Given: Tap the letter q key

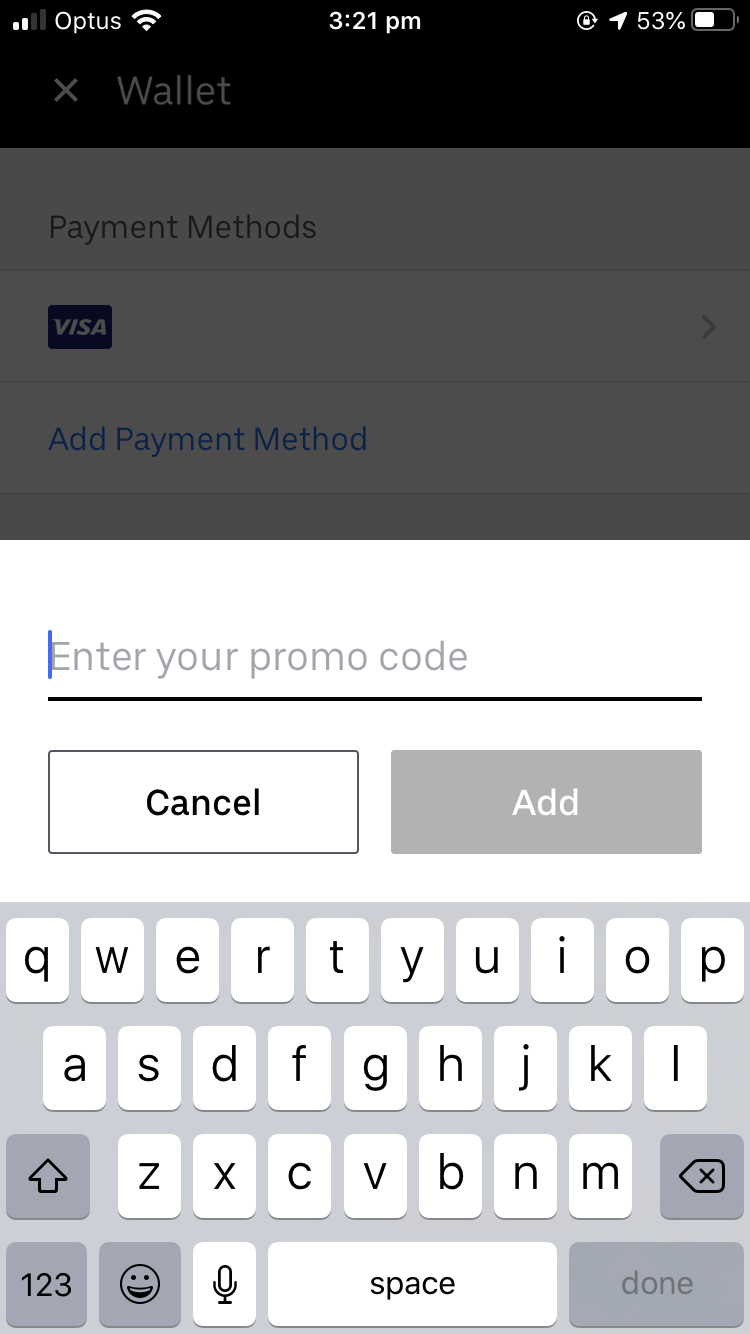Looking at the screenshot, I should coord(37,959).
